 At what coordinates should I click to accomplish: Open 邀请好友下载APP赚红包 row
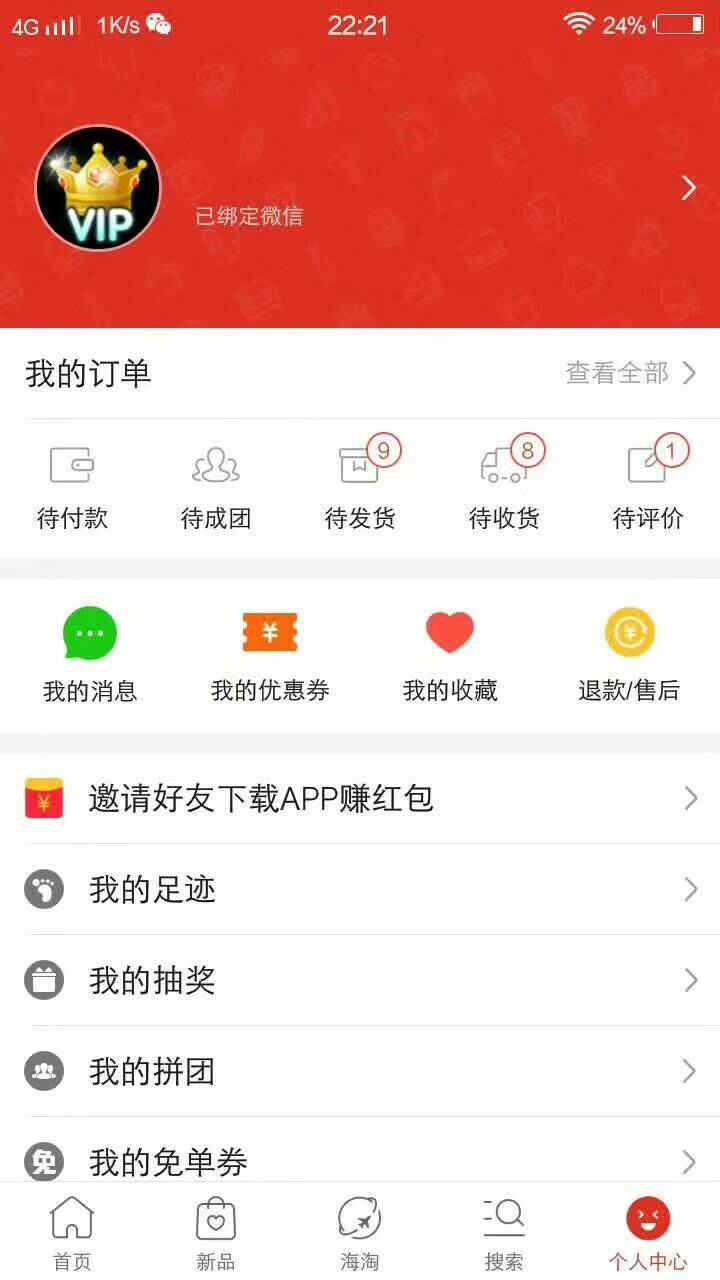(360, 798)
